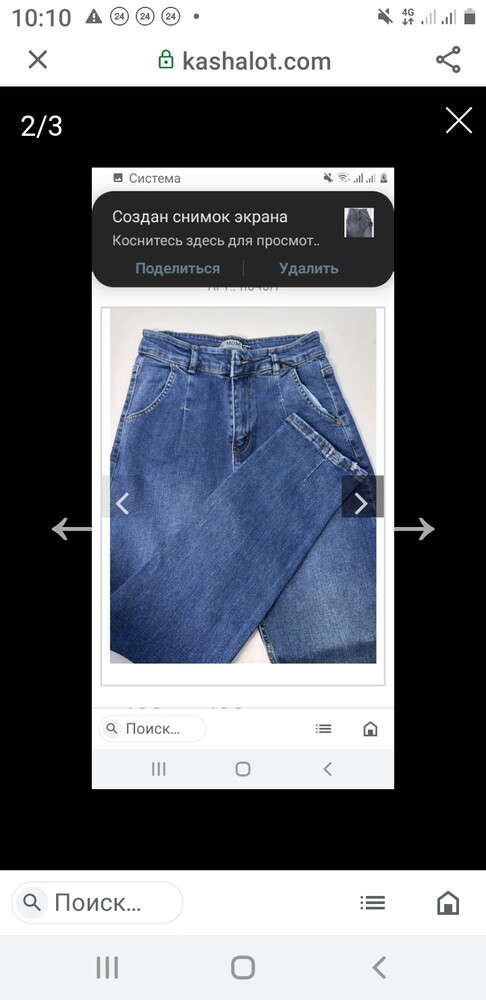Open the full-size jeans photo
486x1000 pixels.
pyautogui.click(x=243, y=478)
